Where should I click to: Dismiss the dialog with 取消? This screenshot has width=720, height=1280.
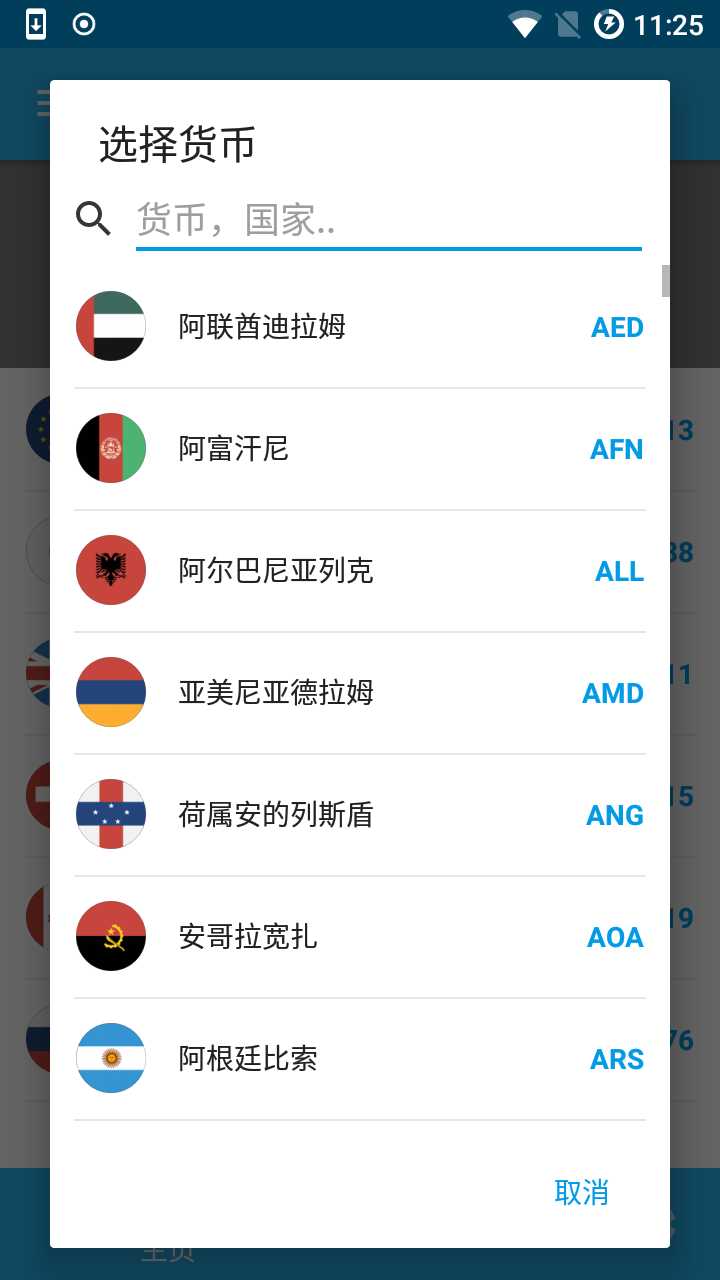tap(581, 1192)
